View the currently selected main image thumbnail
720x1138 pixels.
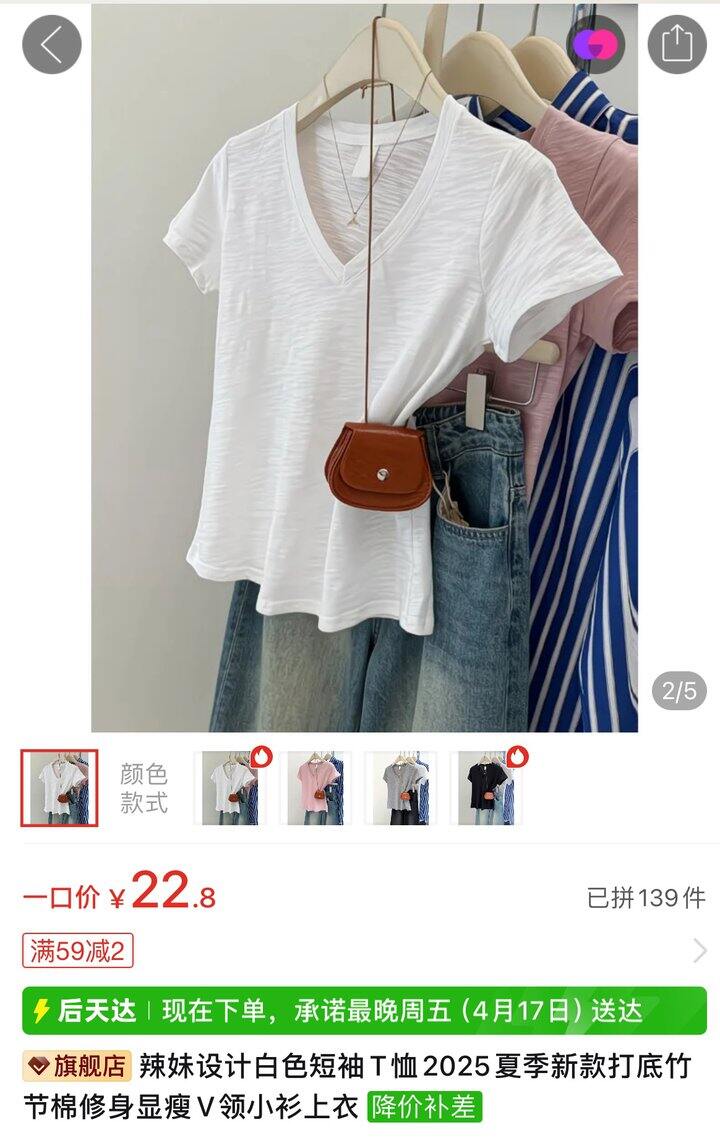[x=60, y=788]
